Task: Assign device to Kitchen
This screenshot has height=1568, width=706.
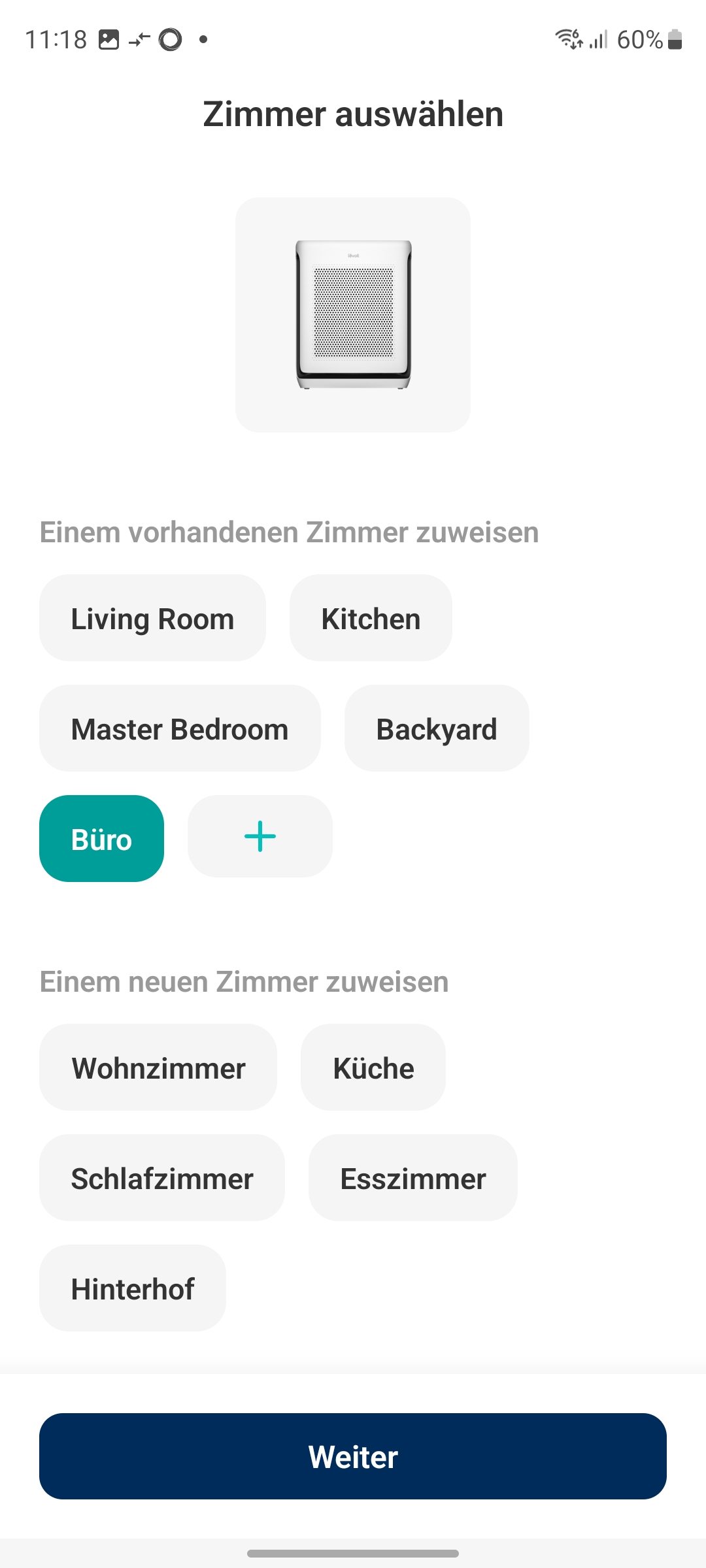Action: tap(371, 618)
